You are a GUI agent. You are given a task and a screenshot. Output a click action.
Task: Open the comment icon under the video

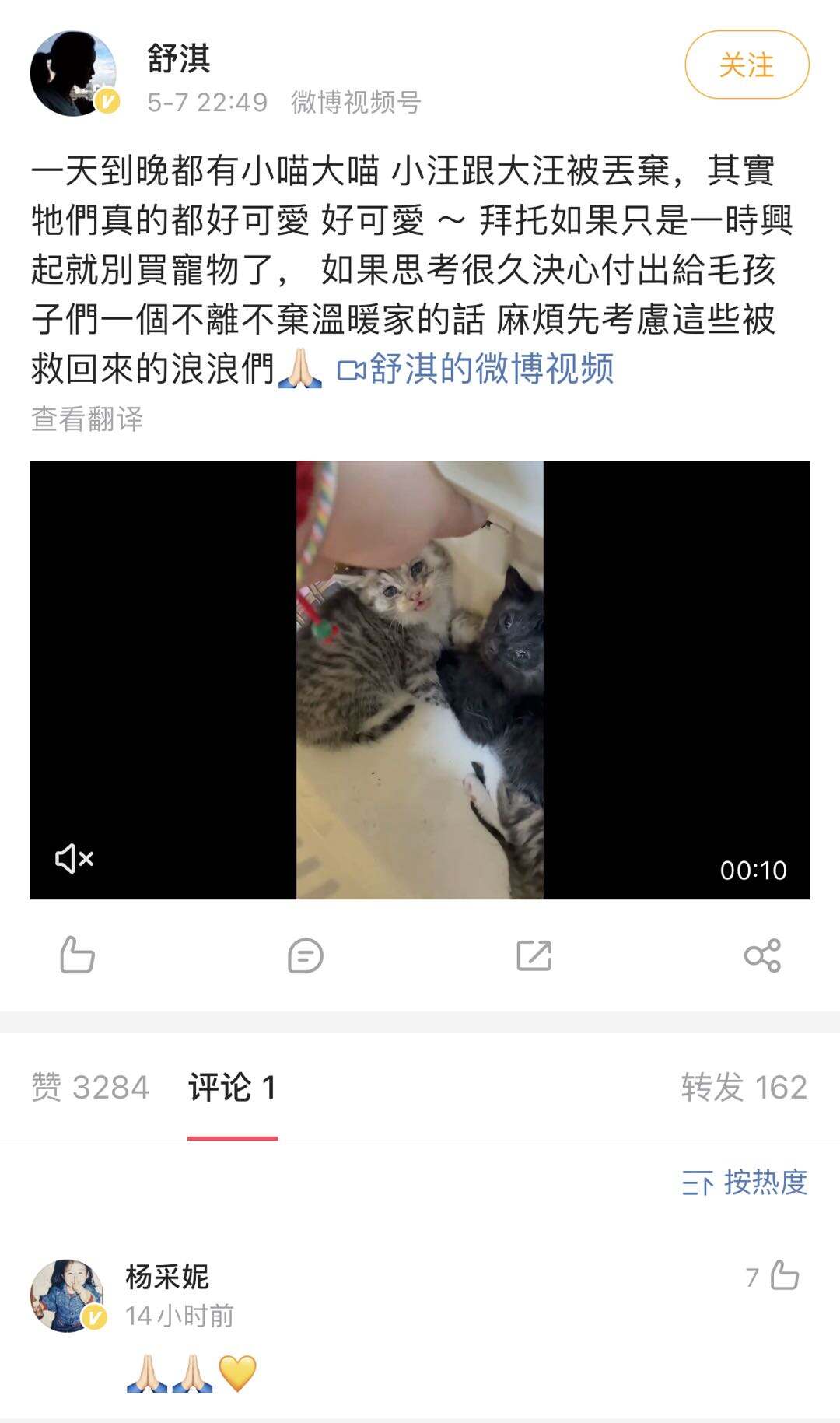pyautogui.click(x=305, y=955)
